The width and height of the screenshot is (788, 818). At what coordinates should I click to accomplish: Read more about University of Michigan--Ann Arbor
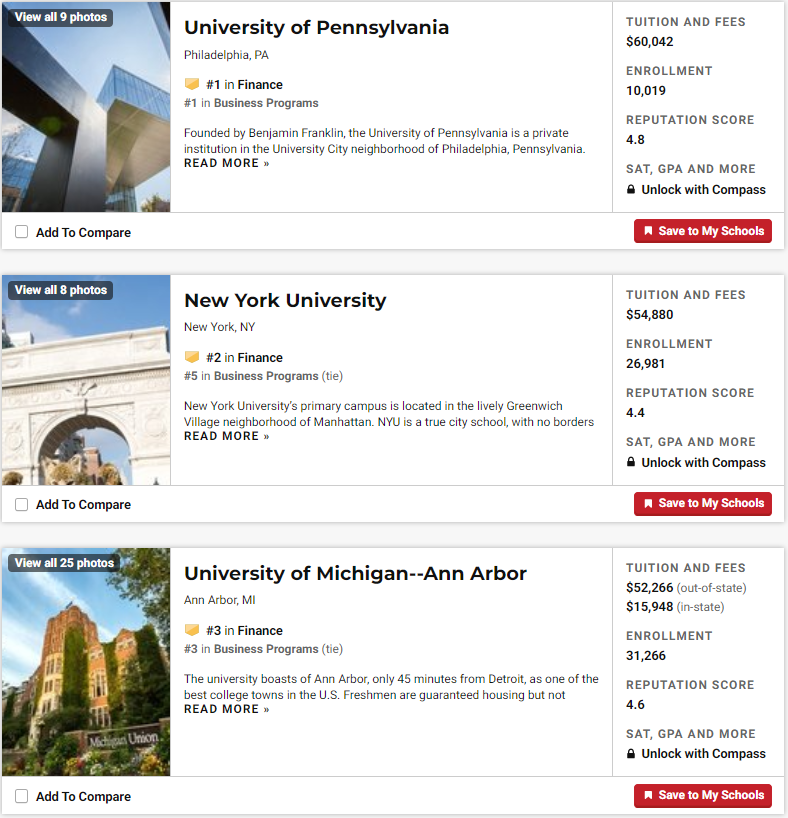pos(226,709)
